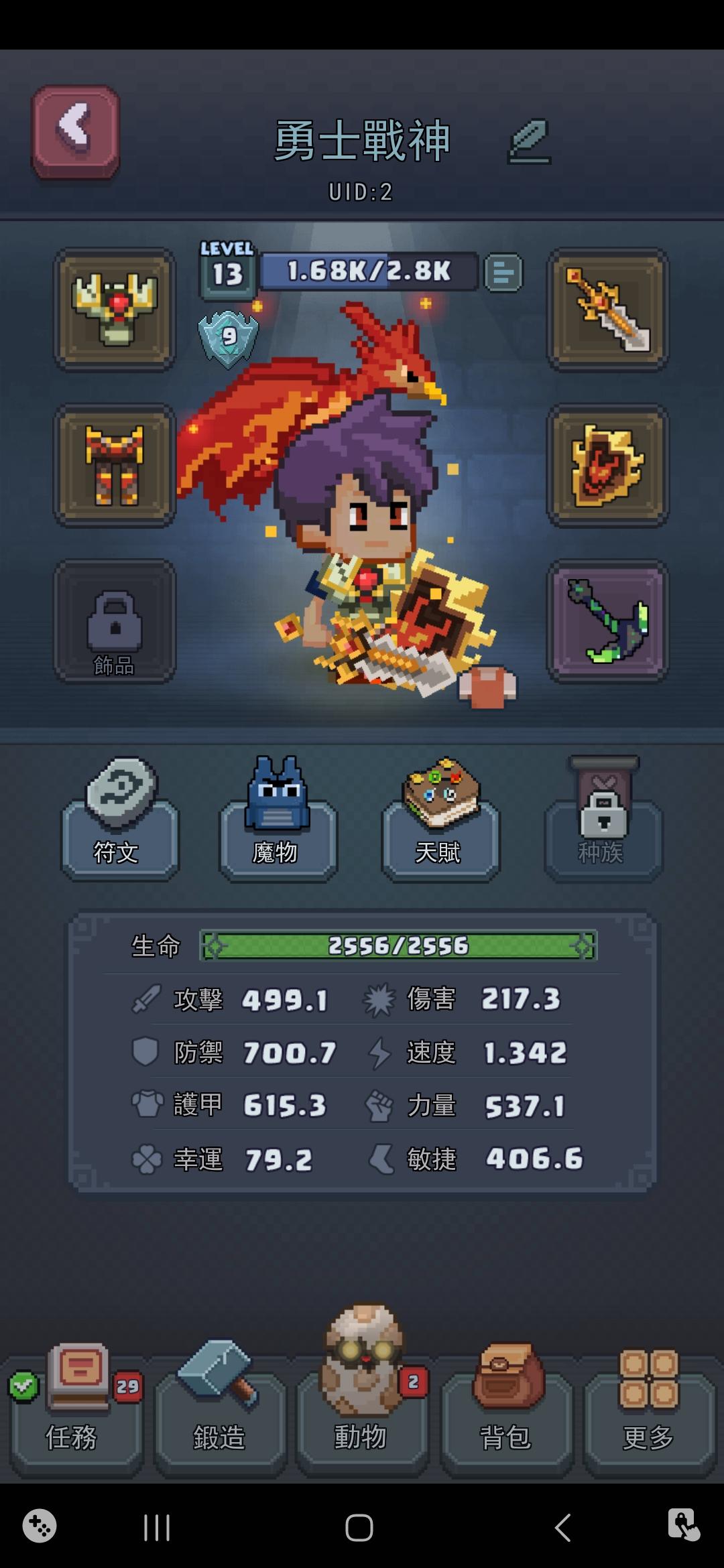Go back using the red arrow button
The height and width of the screenshot is (1568, 724).
point(75,131)
